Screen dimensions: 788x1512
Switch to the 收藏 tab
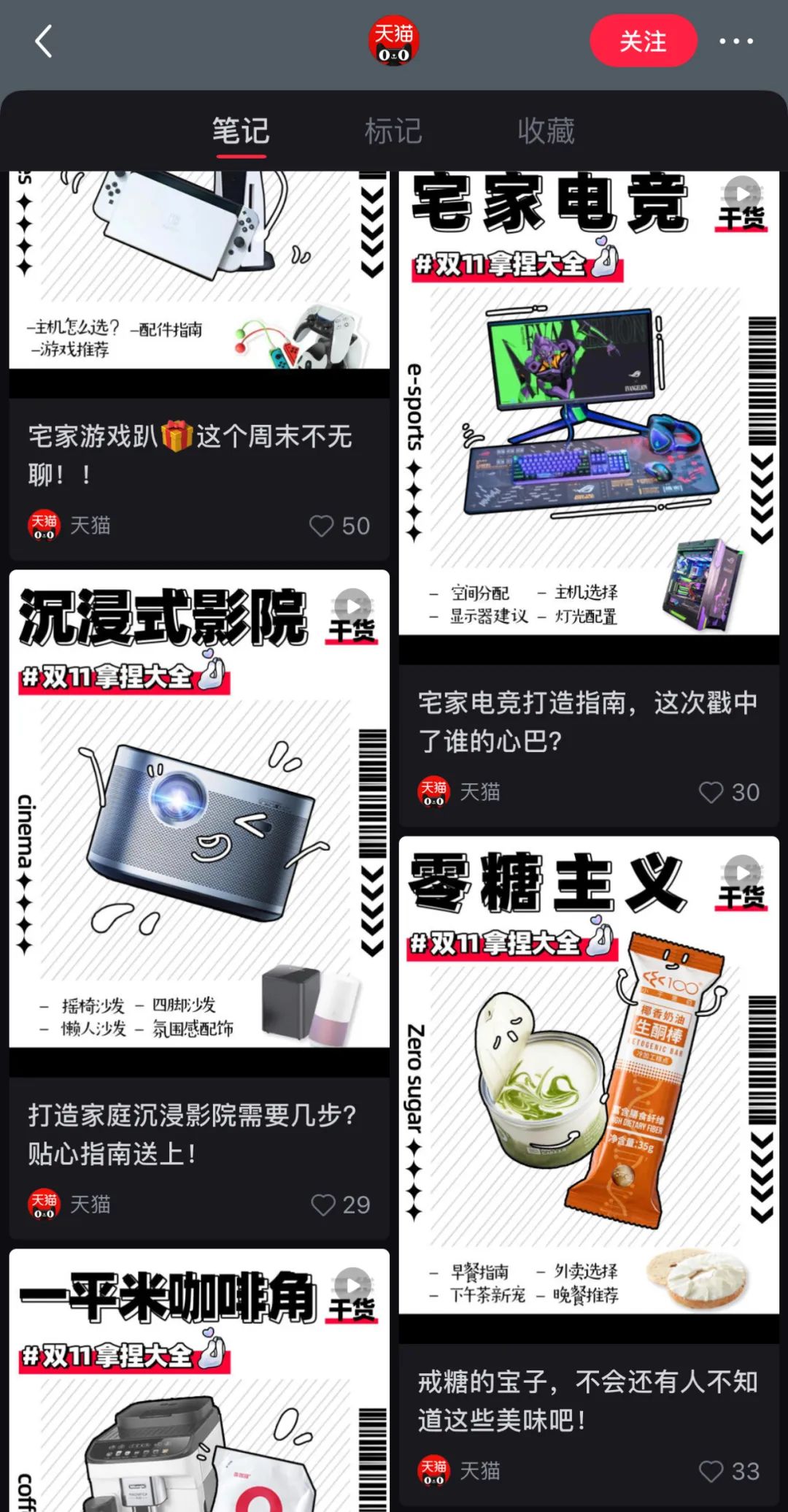(546, 131)
